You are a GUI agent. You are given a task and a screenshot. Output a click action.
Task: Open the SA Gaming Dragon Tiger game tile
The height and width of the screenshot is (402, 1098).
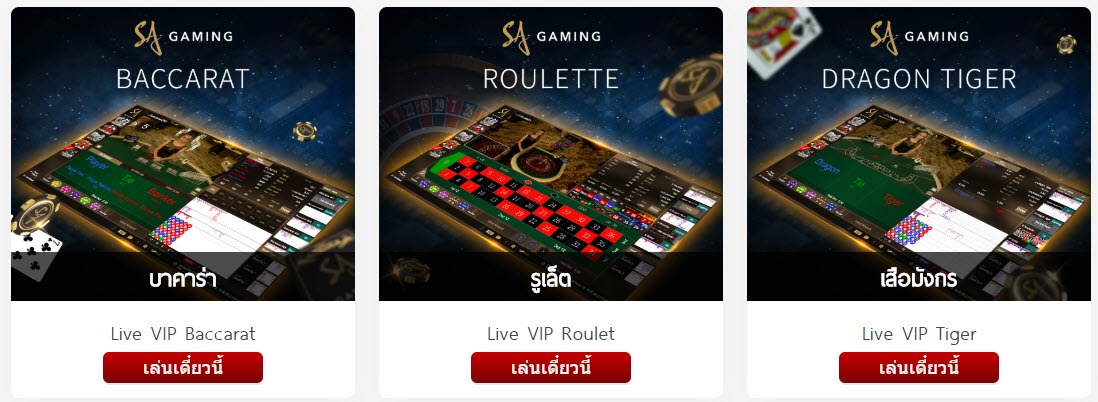[x=918, y=155]
